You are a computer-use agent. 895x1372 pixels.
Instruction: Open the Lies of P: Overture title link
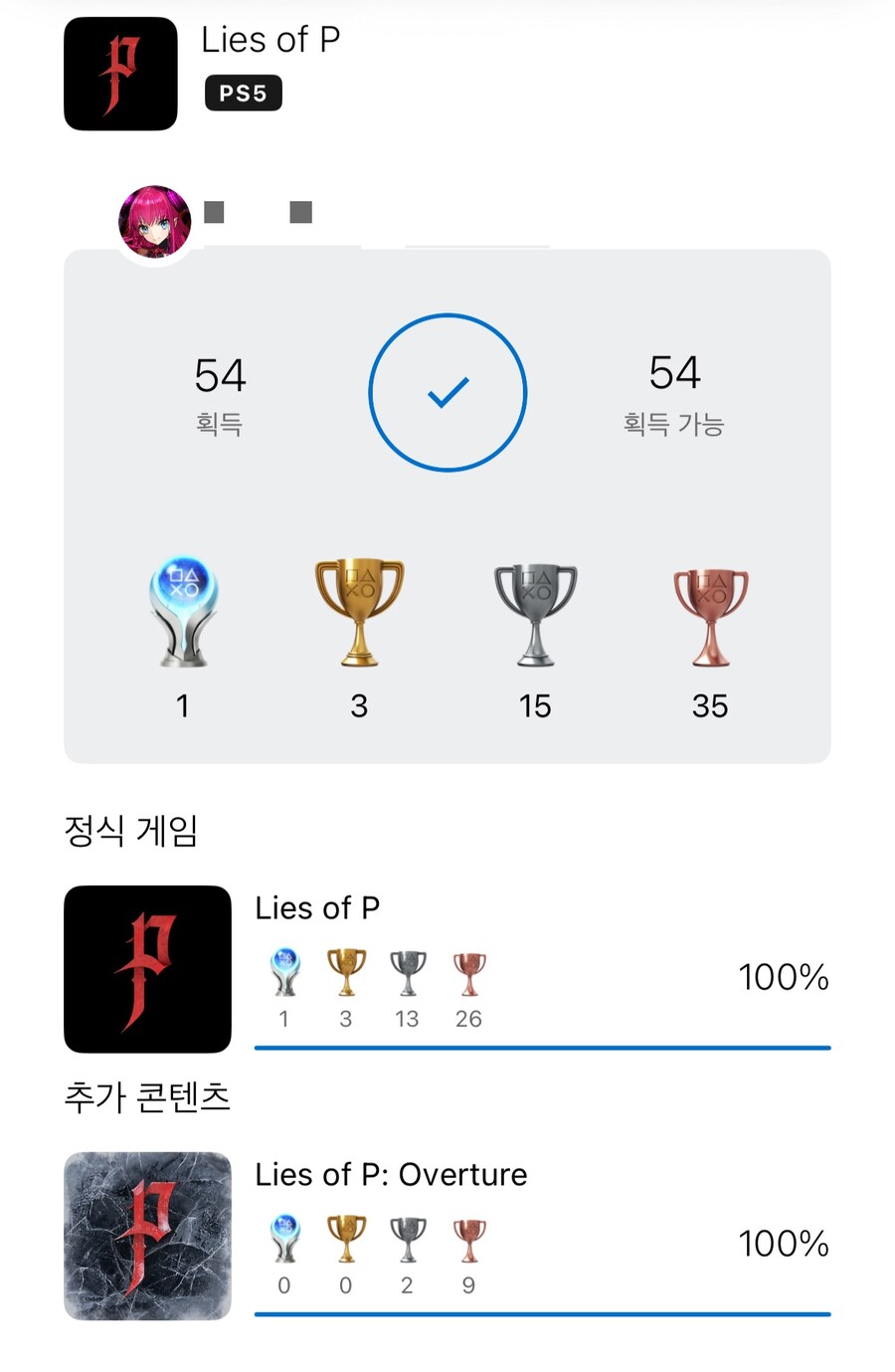tap(391, 1175)
